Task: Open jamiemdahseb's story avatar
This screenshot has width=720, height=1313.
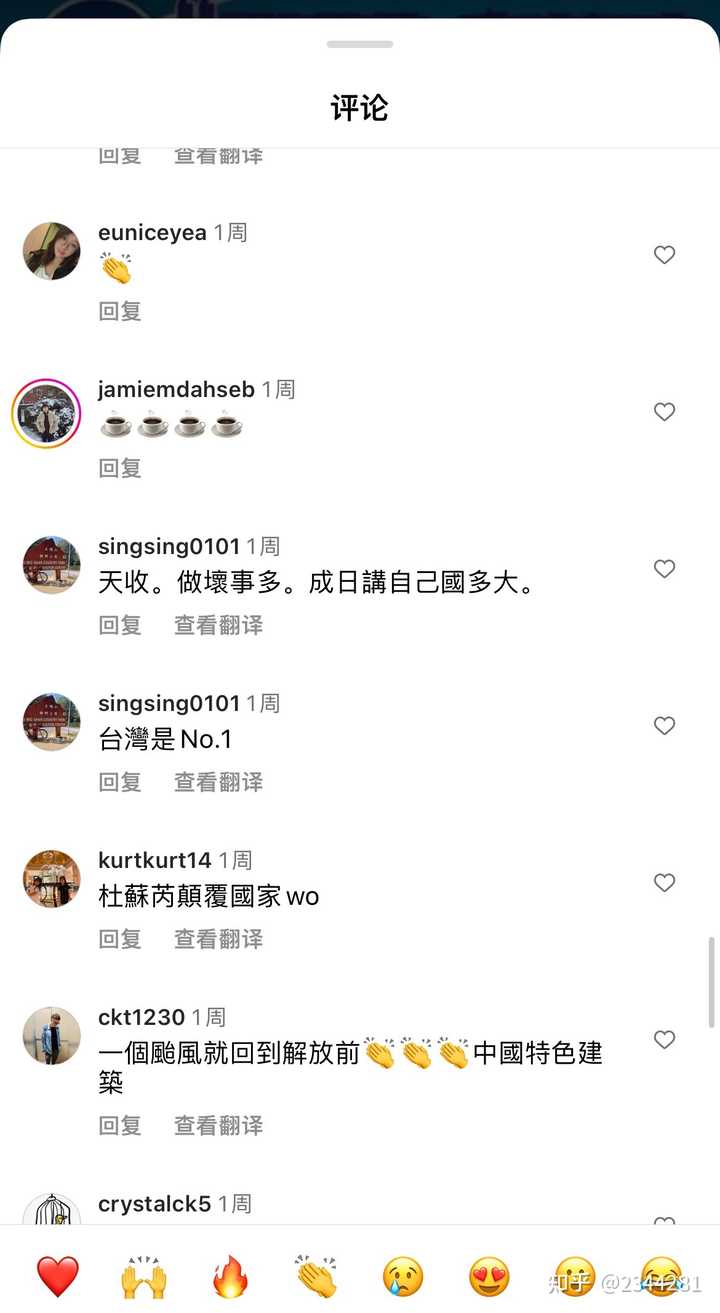Action: (46, 413)
